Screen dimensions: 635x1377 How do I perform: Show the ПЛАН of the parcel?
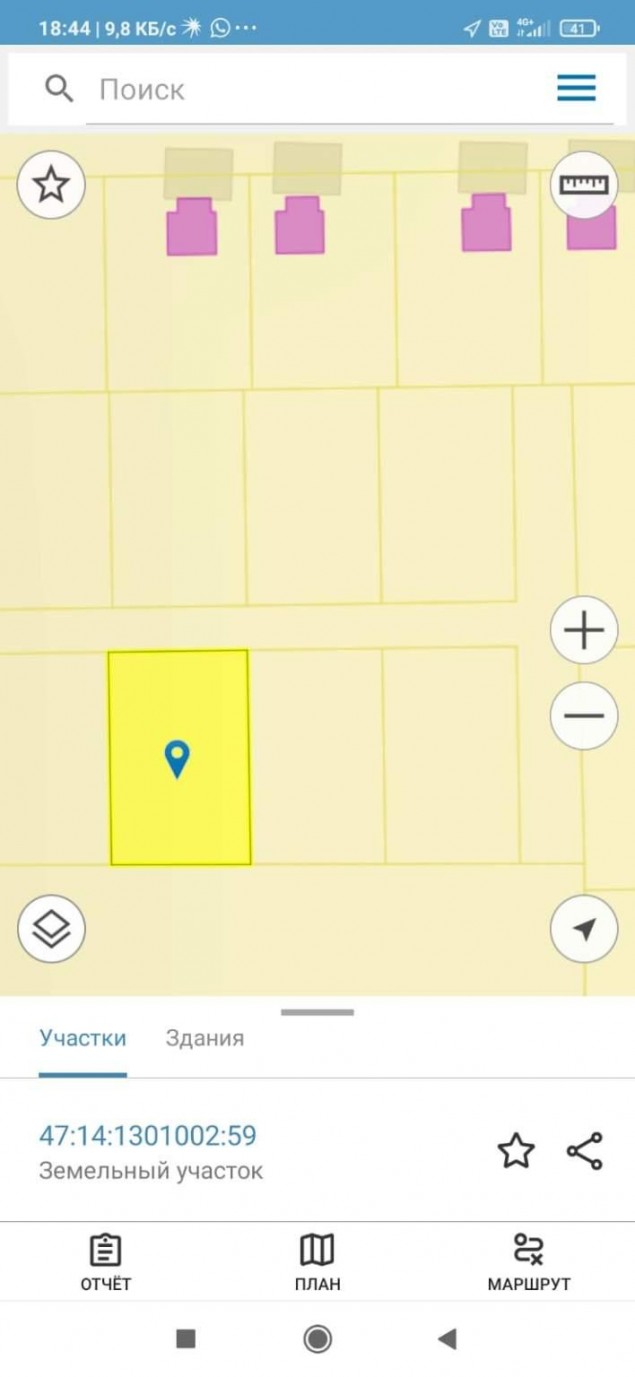click(317, 1262)
